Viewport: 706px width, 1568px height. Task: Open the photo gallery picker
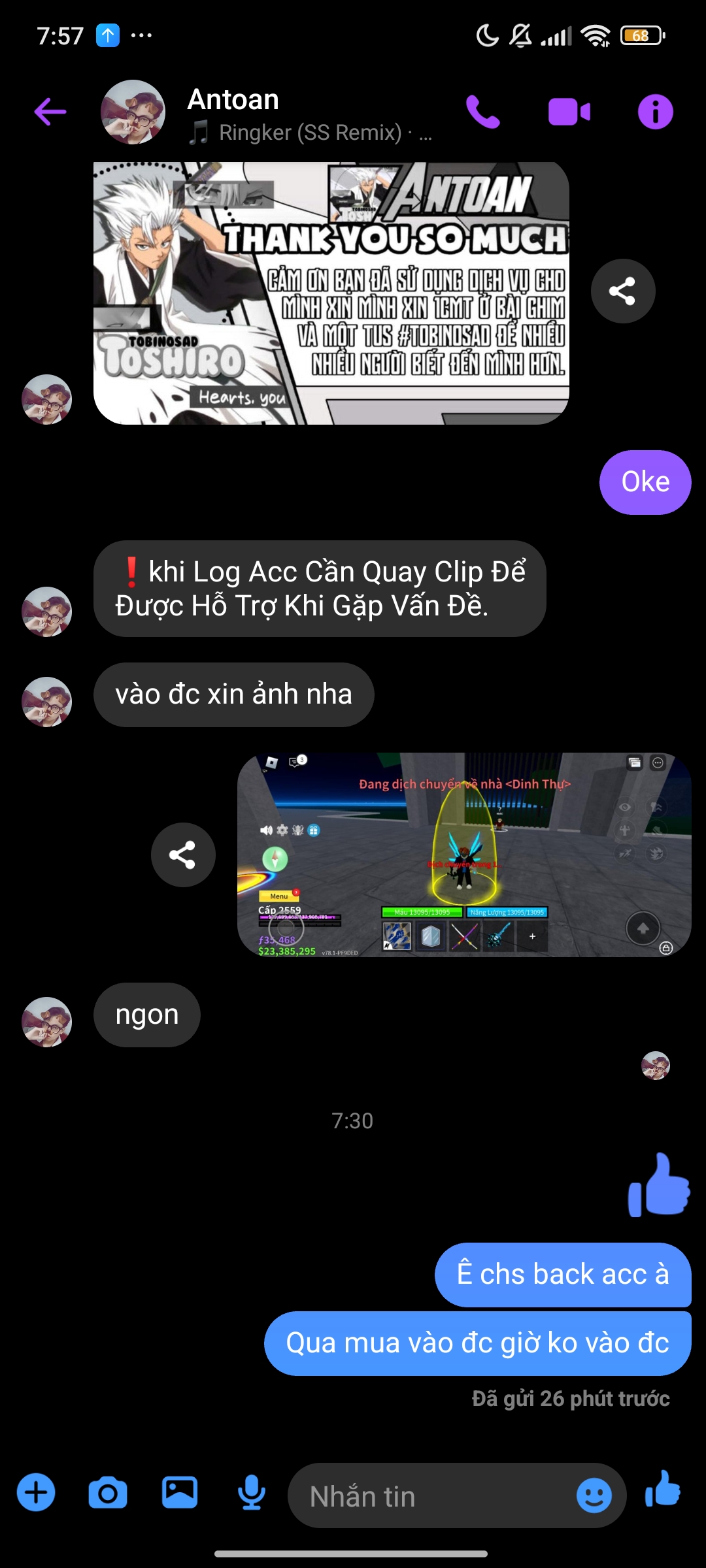click(180, 1493)
